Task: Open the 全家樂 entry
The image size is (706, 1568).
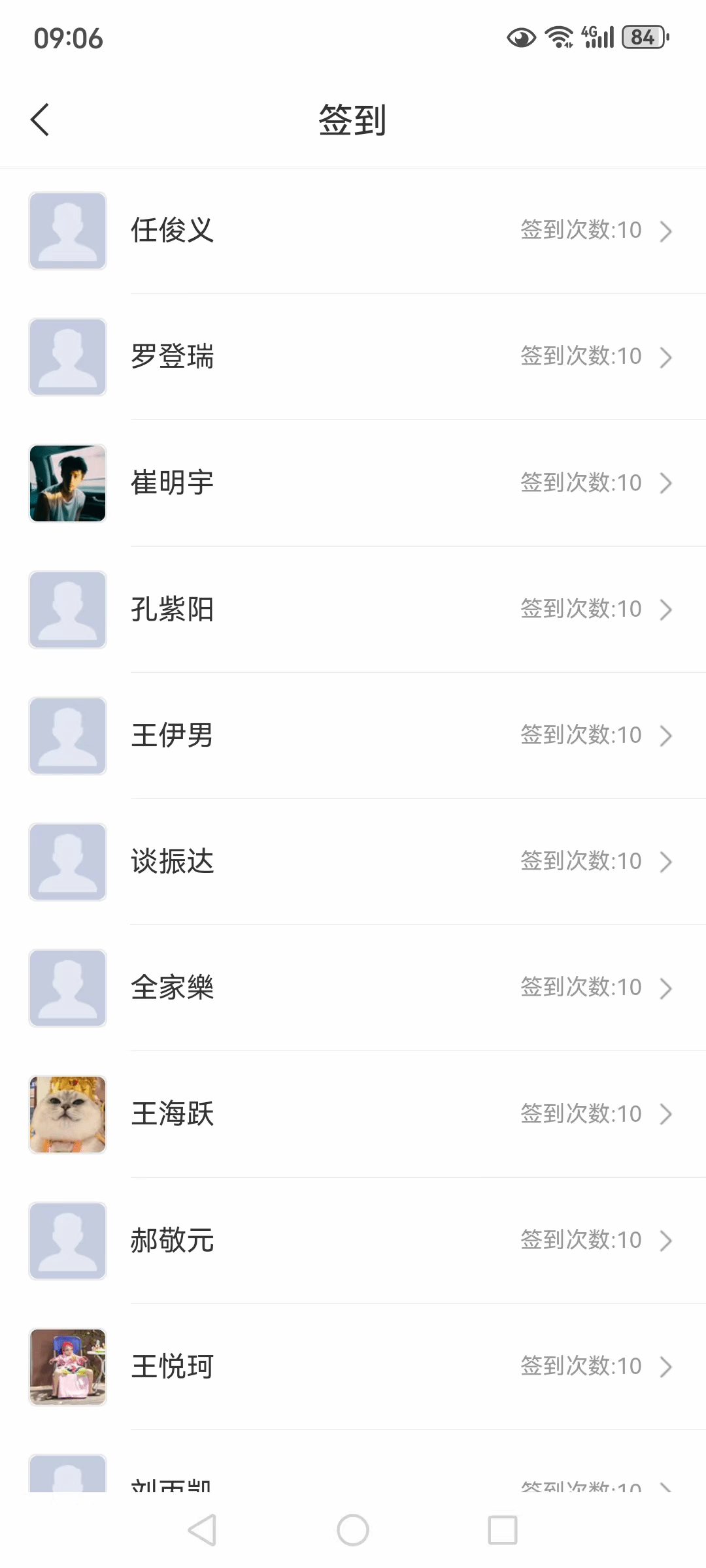Action: (353, 987)
